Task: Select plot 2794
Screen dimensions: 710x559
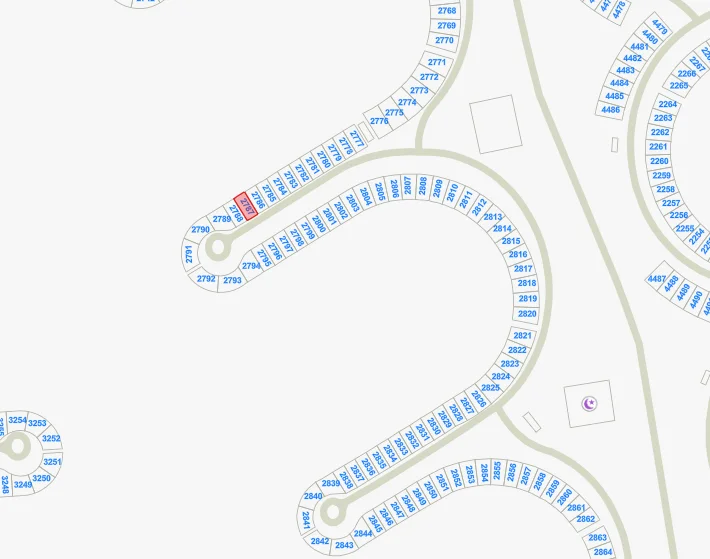Action: click(251, 266)
